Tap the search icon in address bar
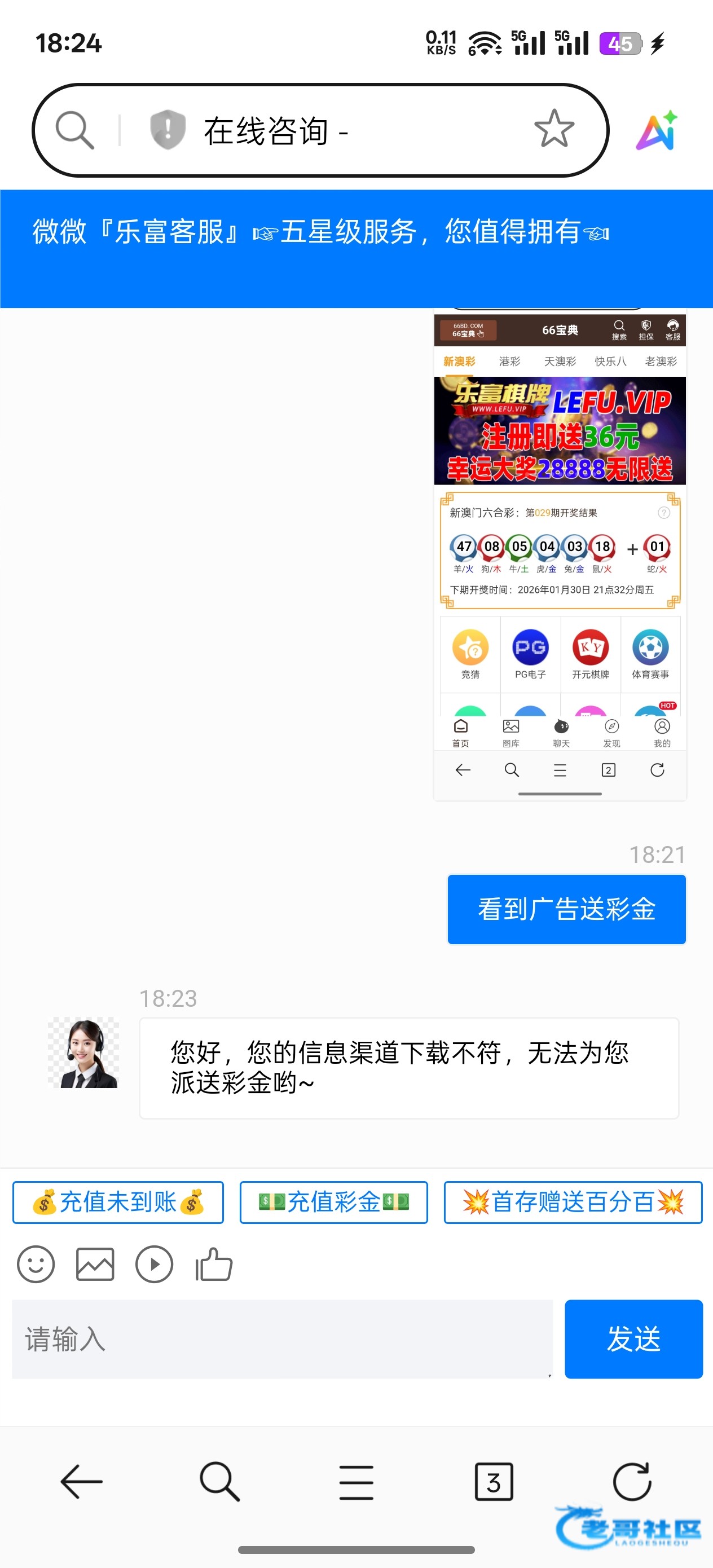This screenshot has width=713, height=1568. [x=75, y=130]
